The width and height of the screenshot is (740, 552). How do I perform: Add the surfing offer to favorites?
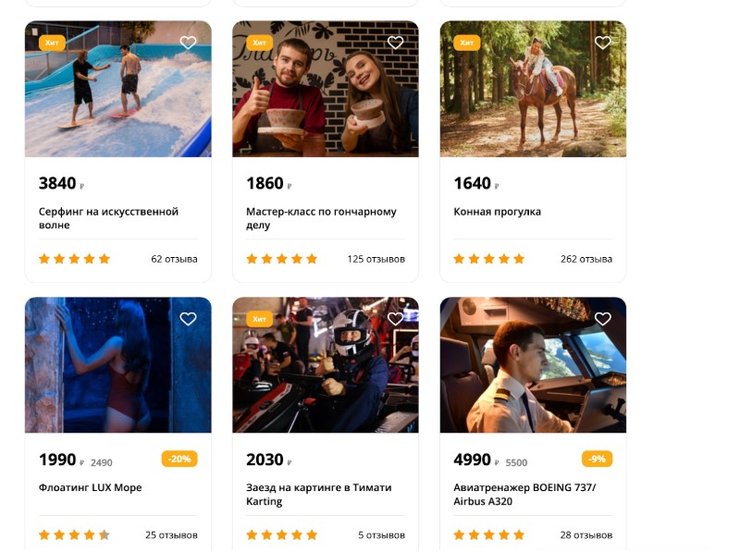188,43
